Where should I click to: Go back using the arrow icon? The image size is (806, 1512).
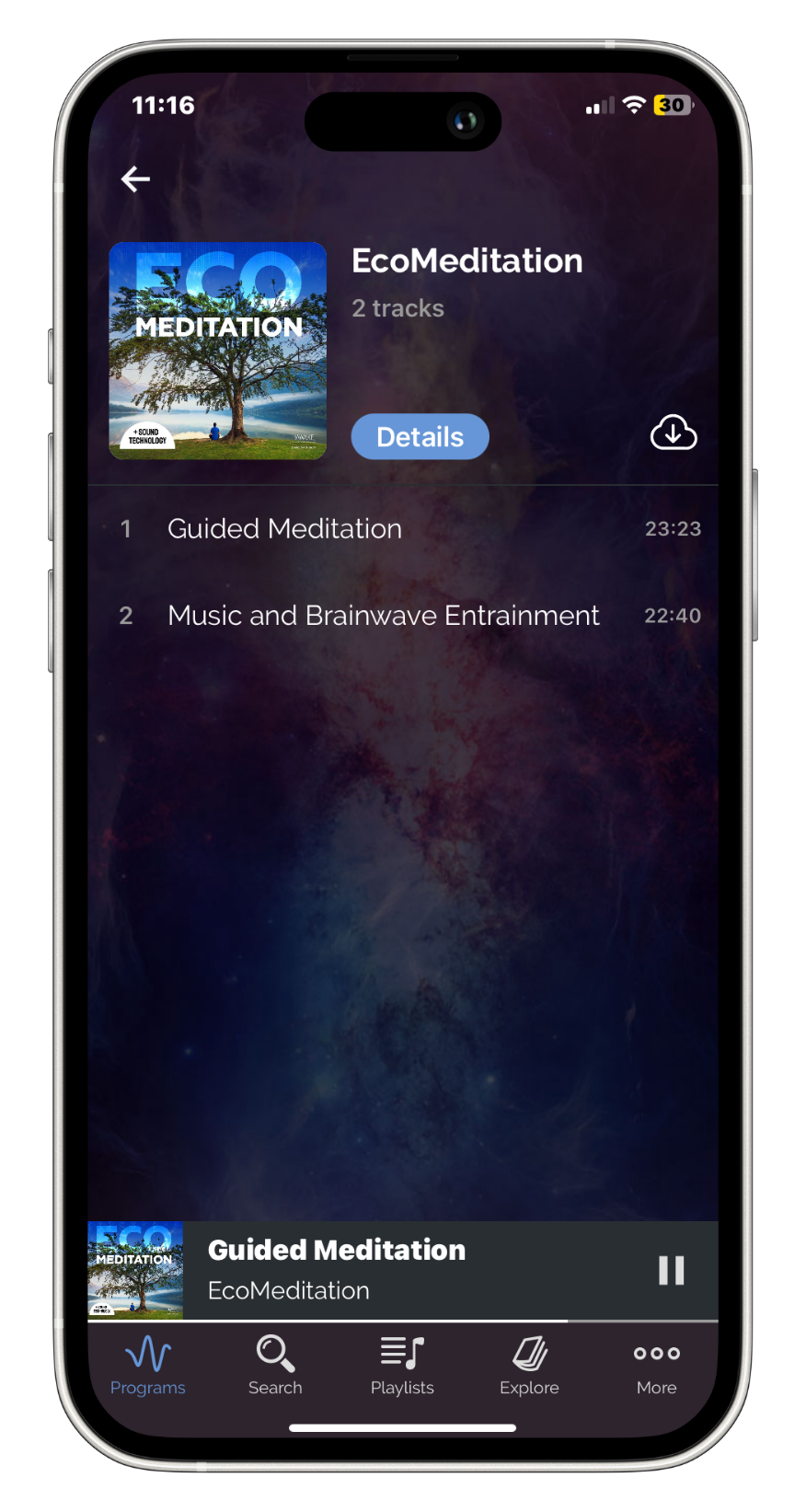(x=135, y=179)
